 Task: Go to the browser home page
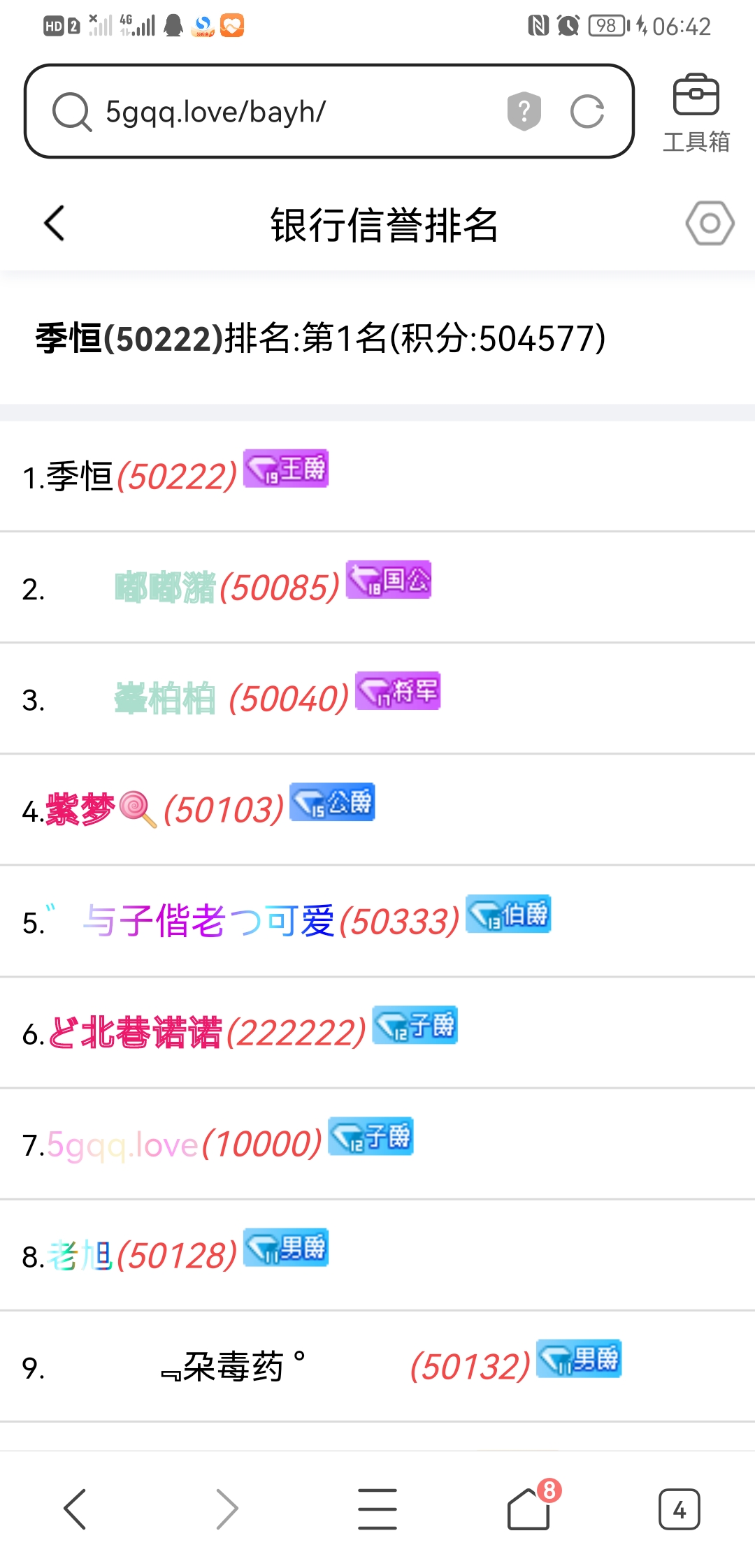[x=529, y=1509]
